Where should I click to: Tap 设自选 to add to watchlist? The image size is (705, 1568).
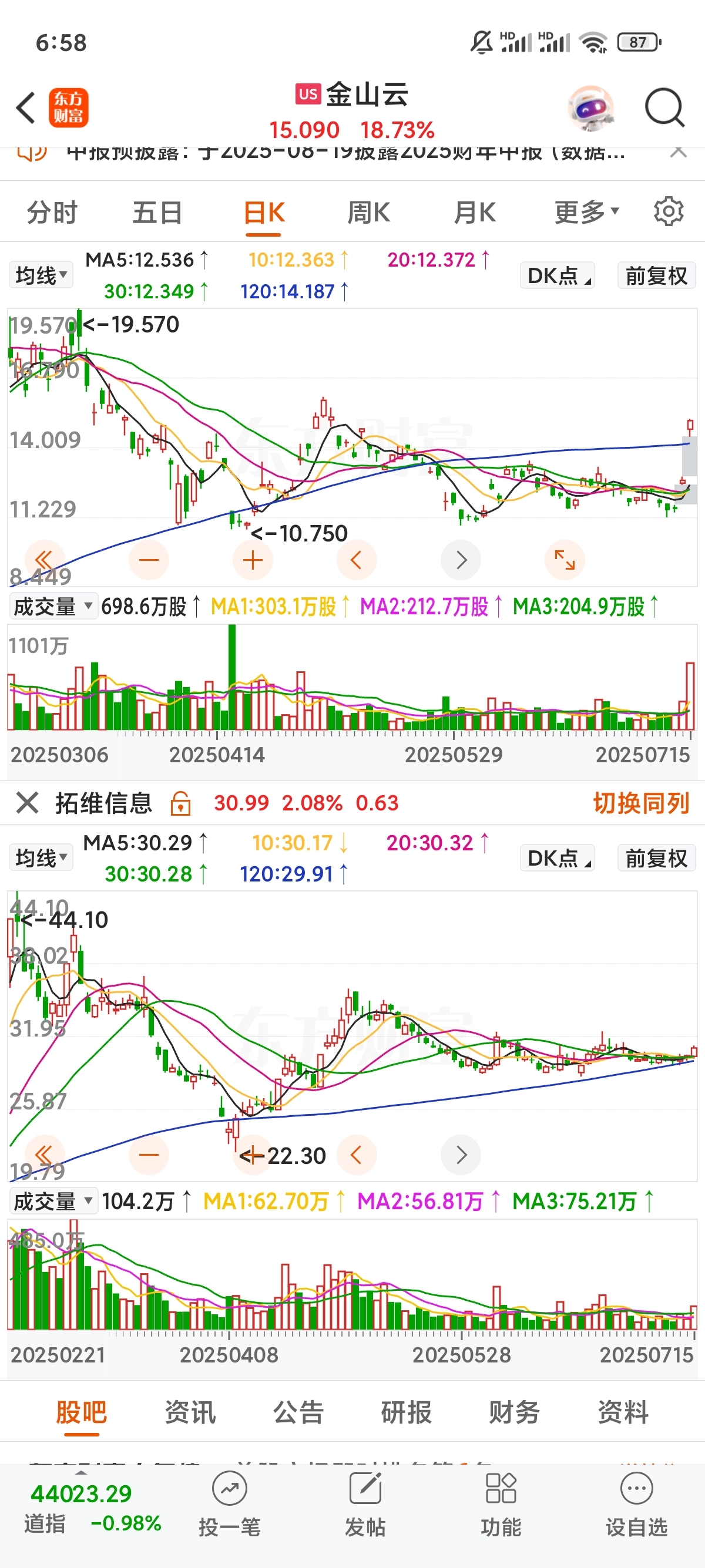click(x=636, y=1505)
